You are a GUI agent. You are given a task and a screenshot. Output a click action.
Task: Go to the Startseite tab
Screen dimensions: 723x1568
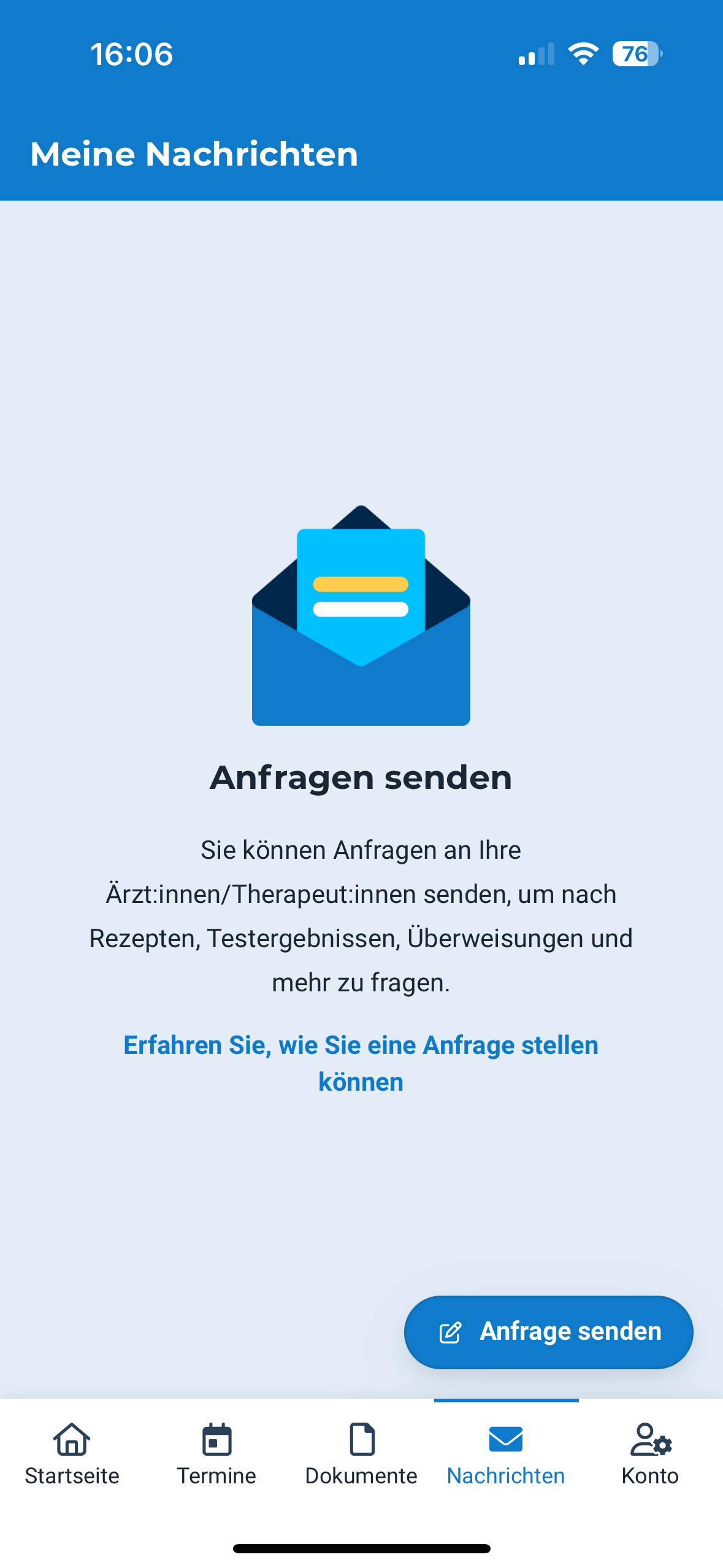(72, 1453)
